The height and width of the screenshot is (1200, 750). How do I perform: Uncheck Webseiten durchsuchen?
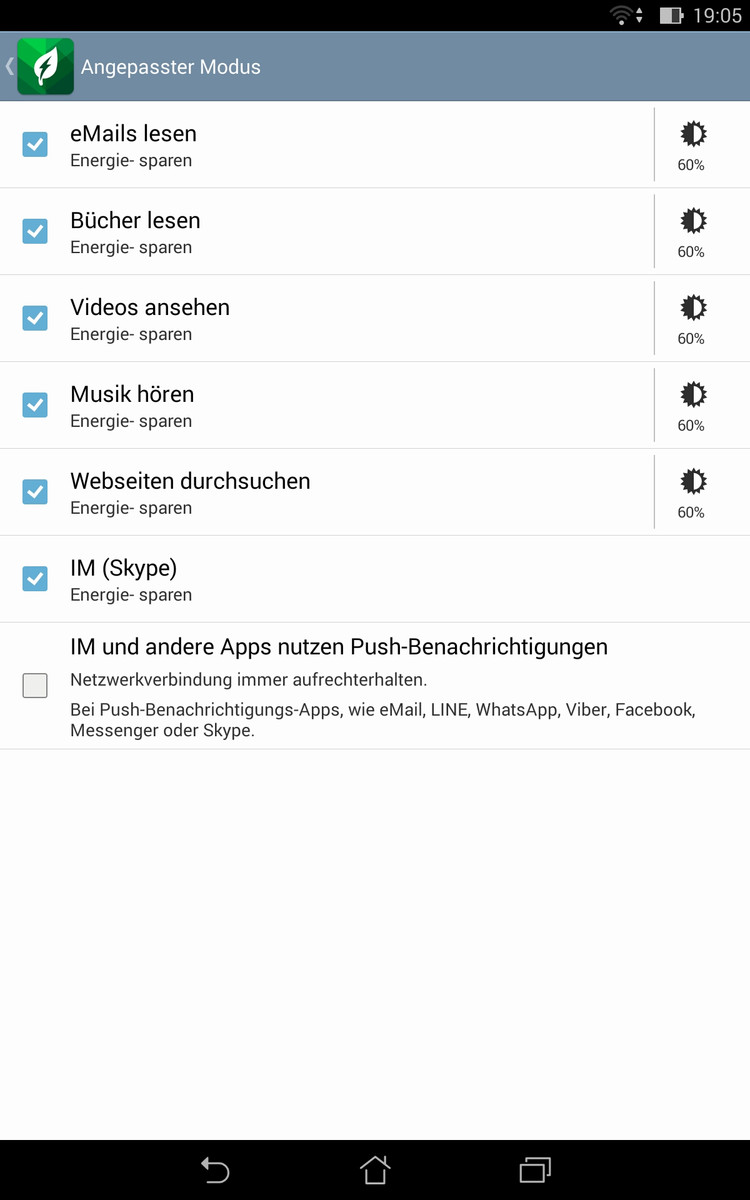(35, 492)
